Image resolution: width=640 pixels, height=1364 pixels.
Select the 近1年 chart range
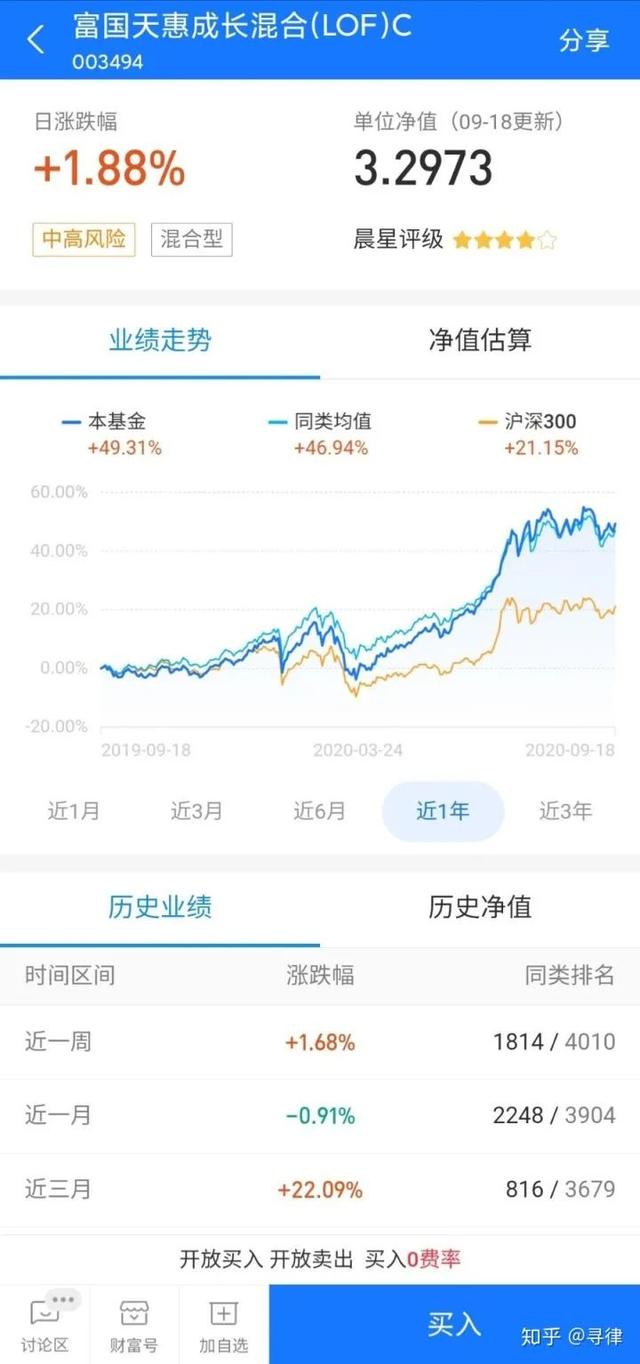point(443,811)
